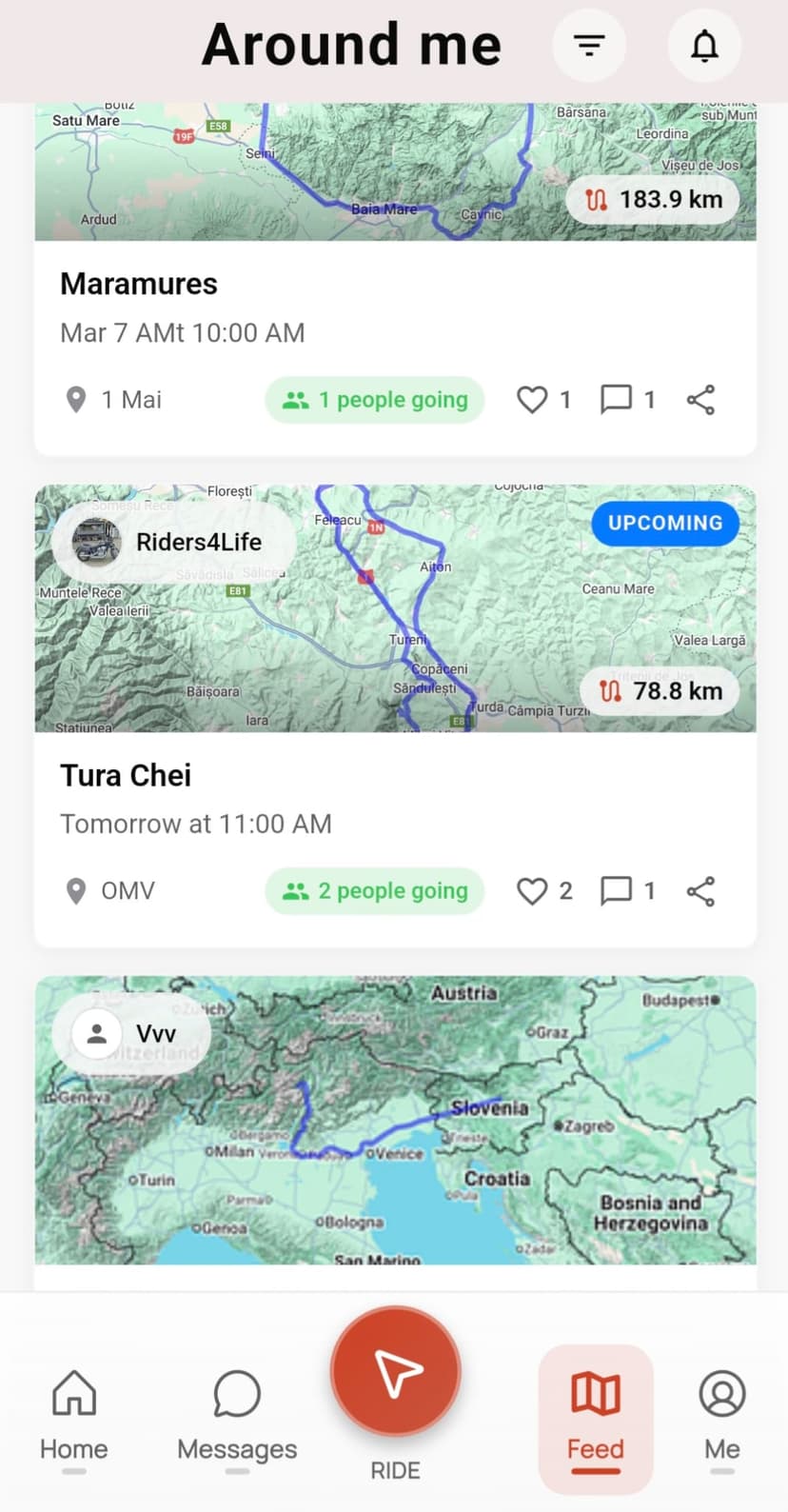Screen dimensions: 788x1512
Task: Open the filter icon beside Around me
Action: point(589,45)
